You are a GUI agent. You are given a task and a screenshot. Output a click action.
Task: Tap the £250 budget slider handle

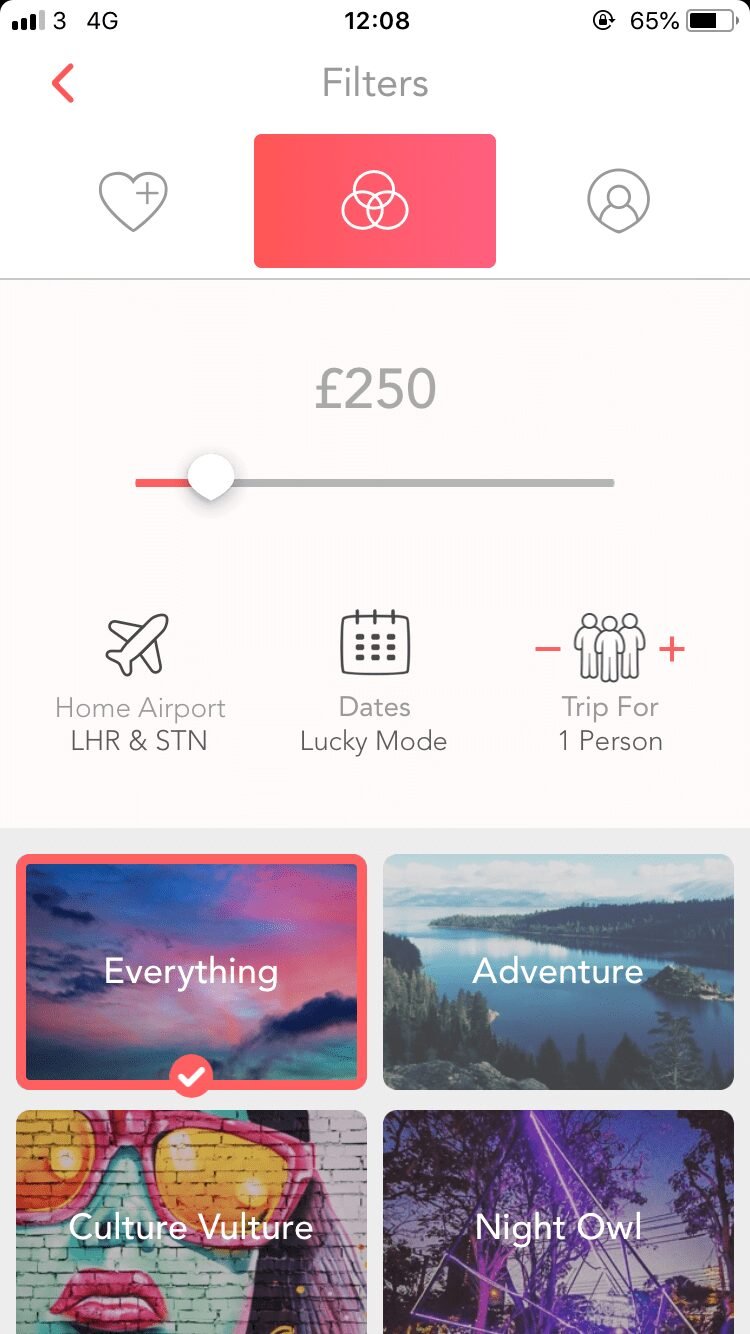click(x=210, y=477)
